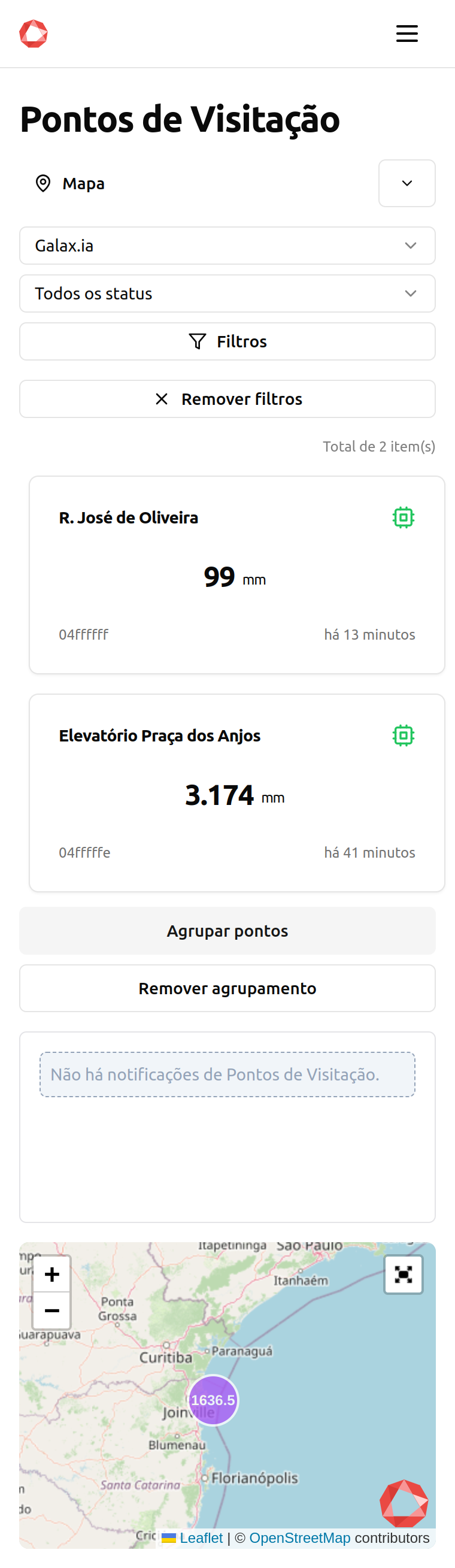Expand the Mapa view dropdown
Image resolution: width=455 pixels, height=1568 pixels.
click(407, 183)
